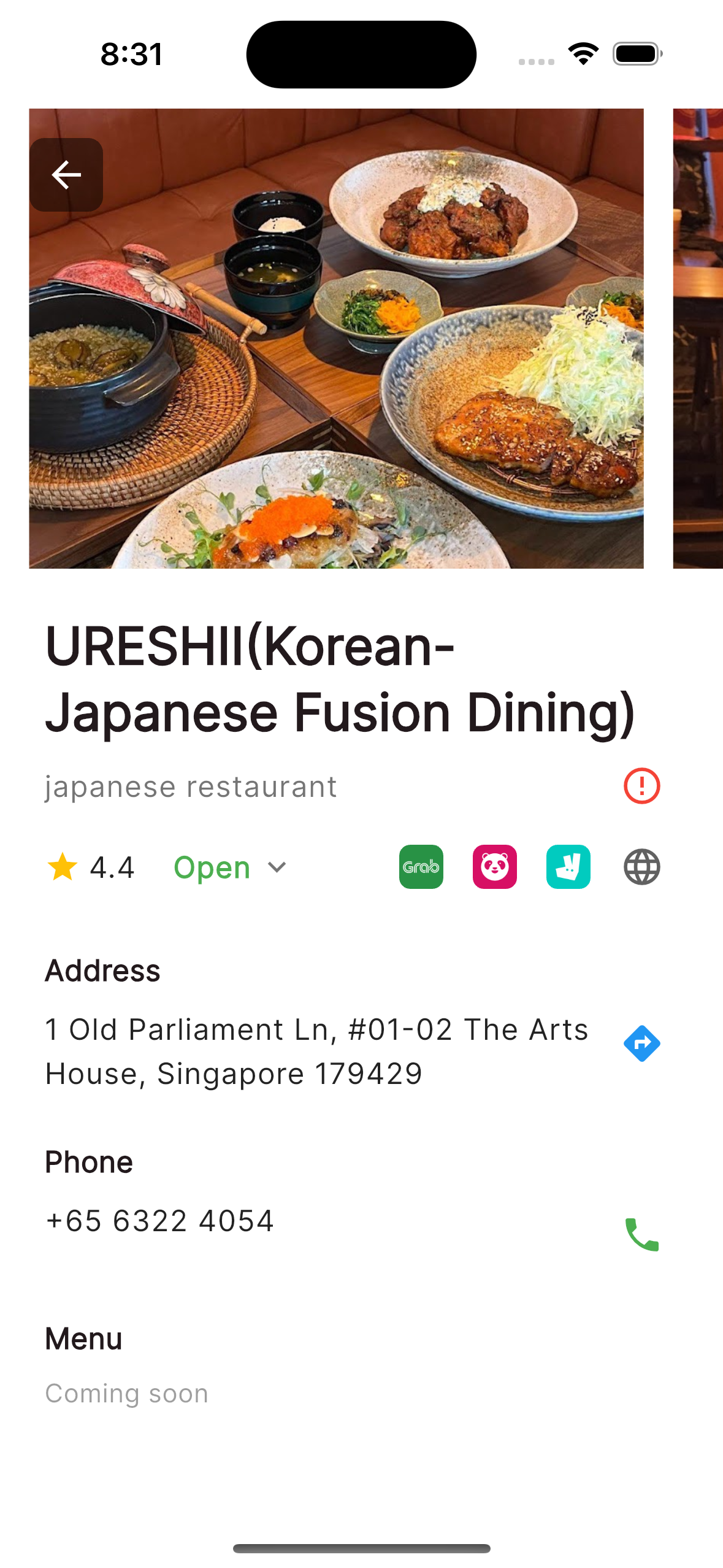
Task: Visit the restaurant website via globe icon
Action: [641, 867]
